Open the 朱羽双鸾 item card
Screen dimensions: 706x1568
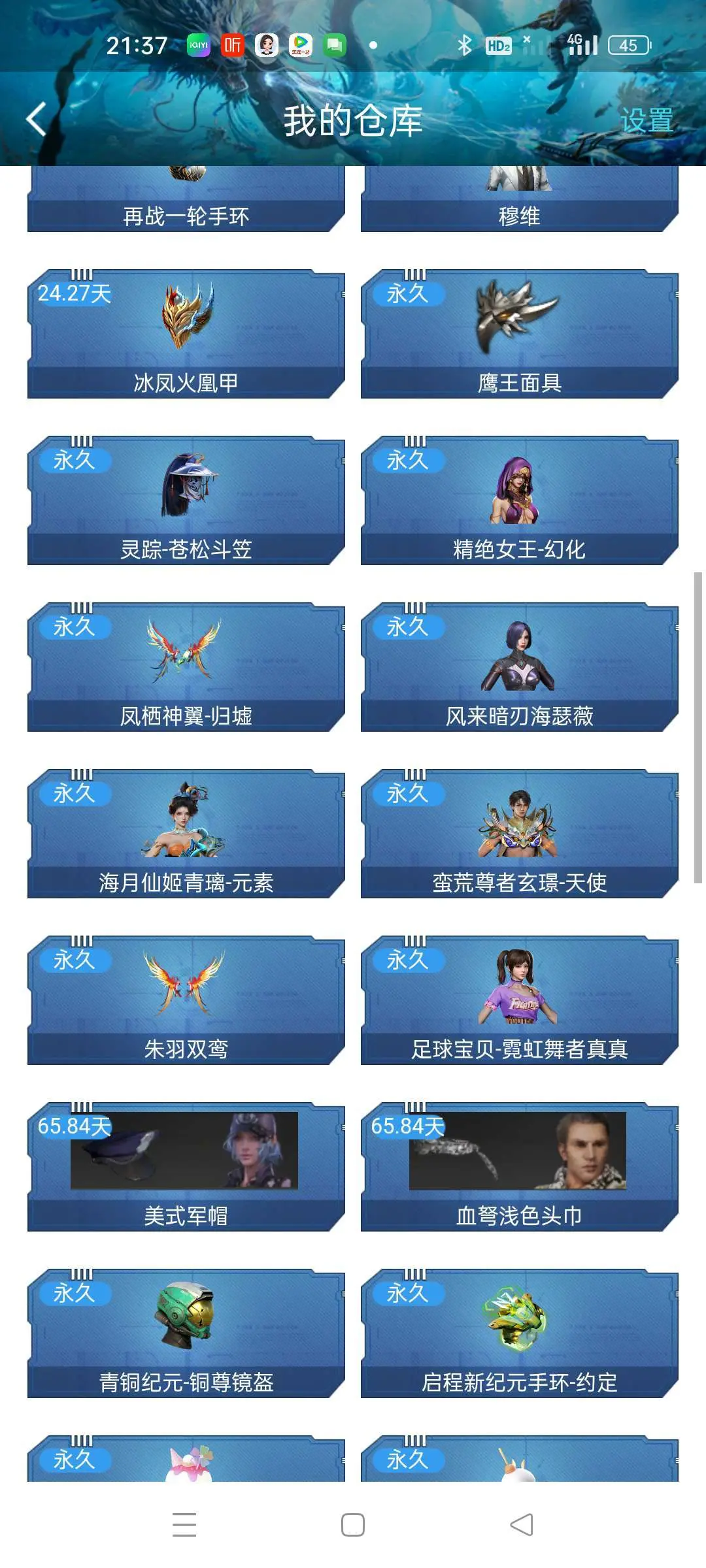coord(186,1000)
